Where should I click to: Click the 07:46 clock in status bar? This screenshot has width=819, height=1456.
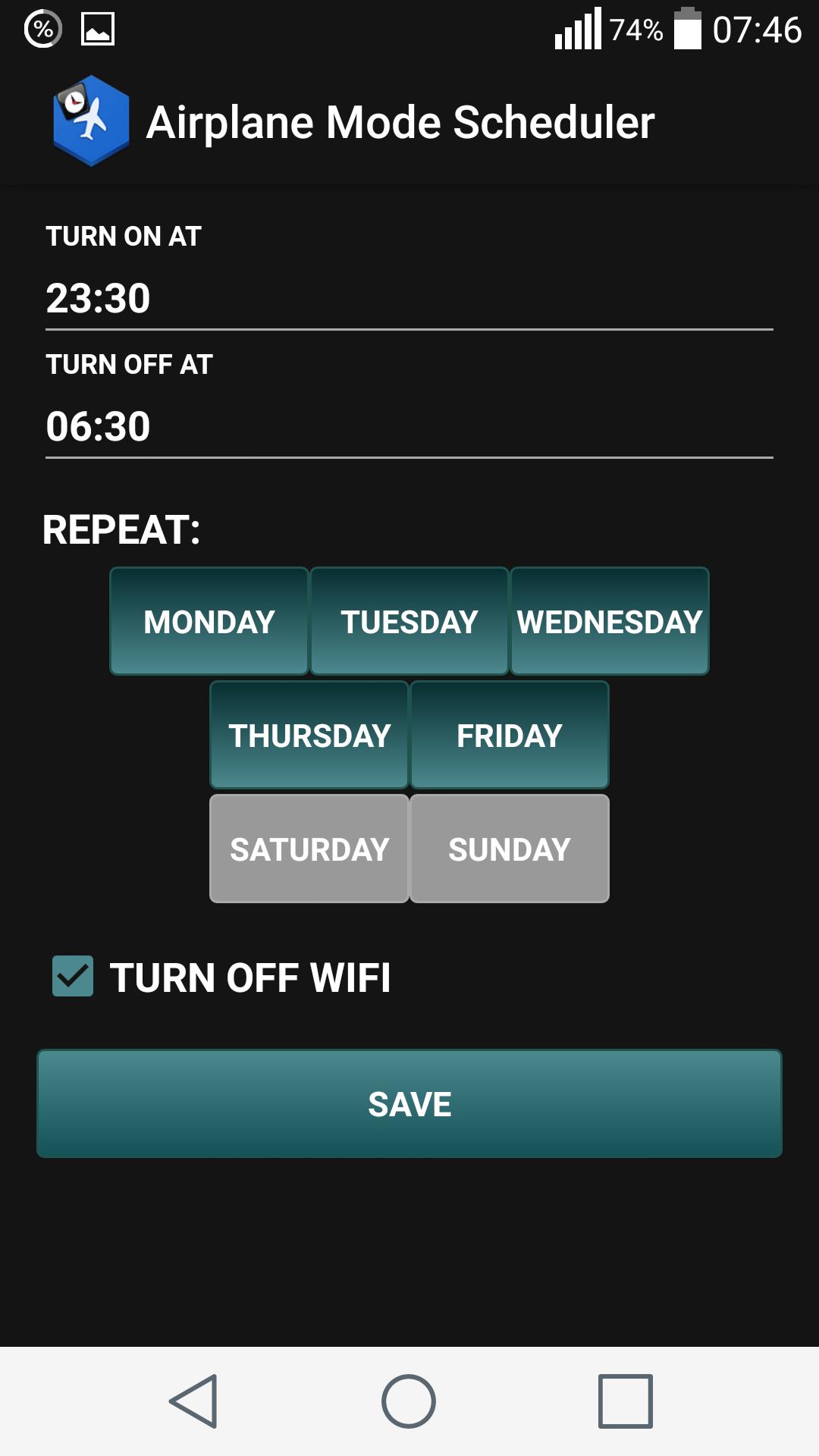click(758, 30)
